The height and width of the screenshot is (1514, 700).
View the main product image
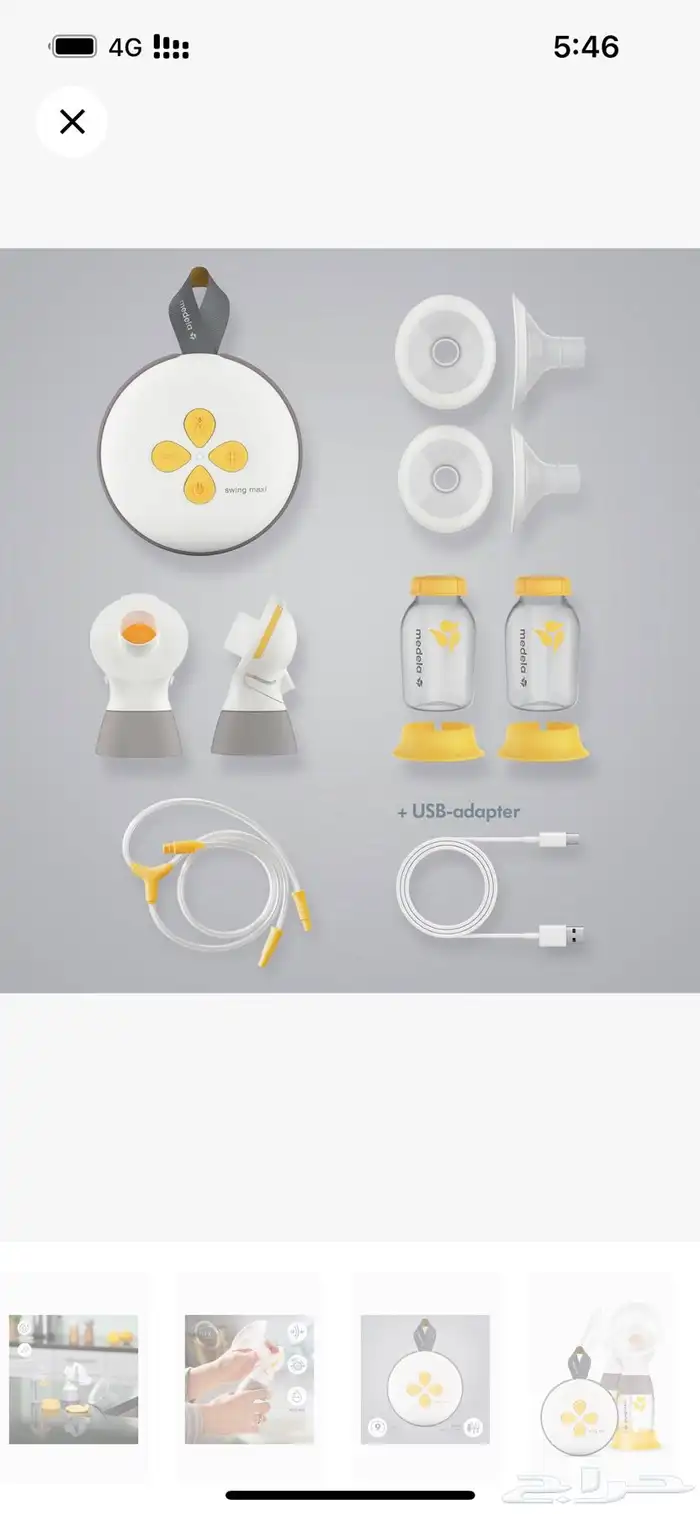pos(350,620)
